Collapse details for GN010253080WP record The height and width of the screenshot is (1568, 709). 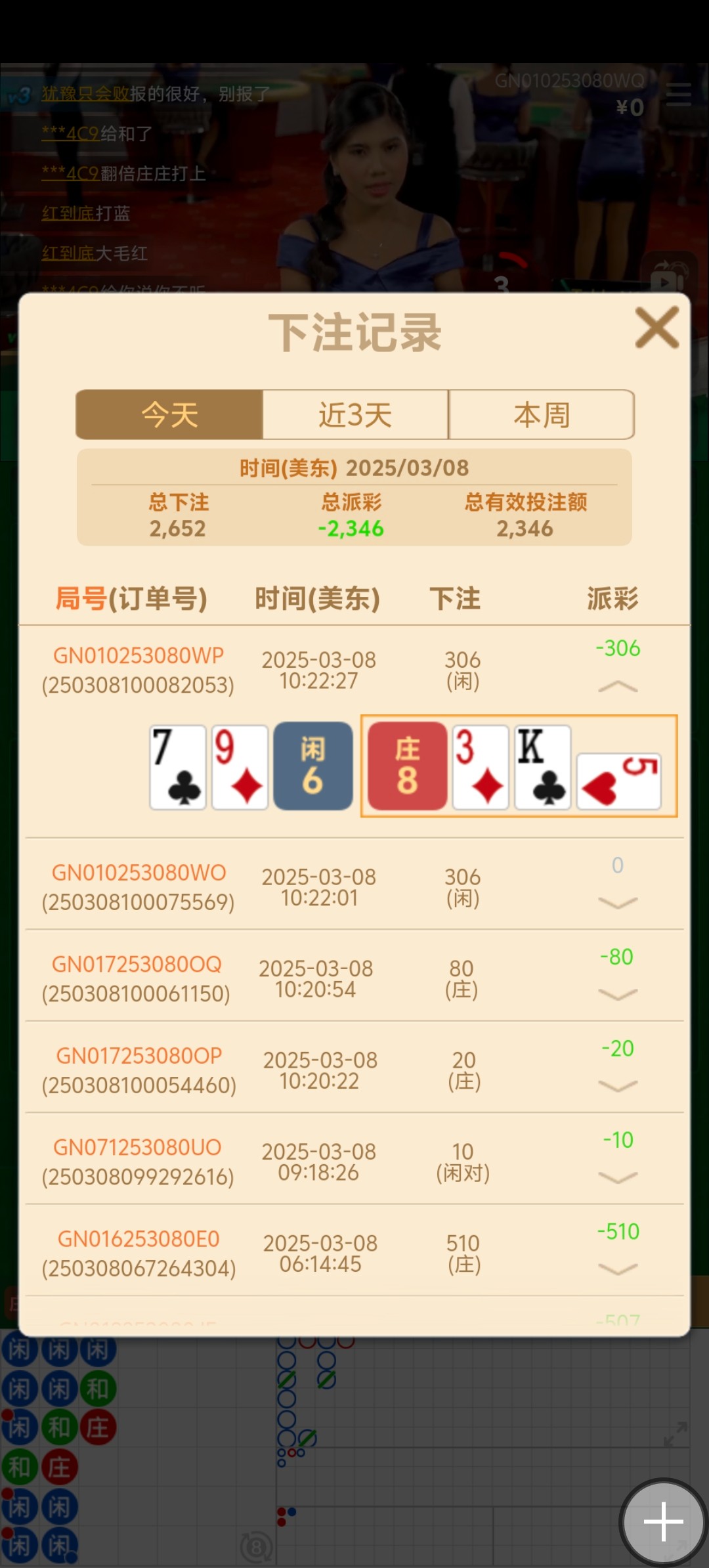pos(618,687)
